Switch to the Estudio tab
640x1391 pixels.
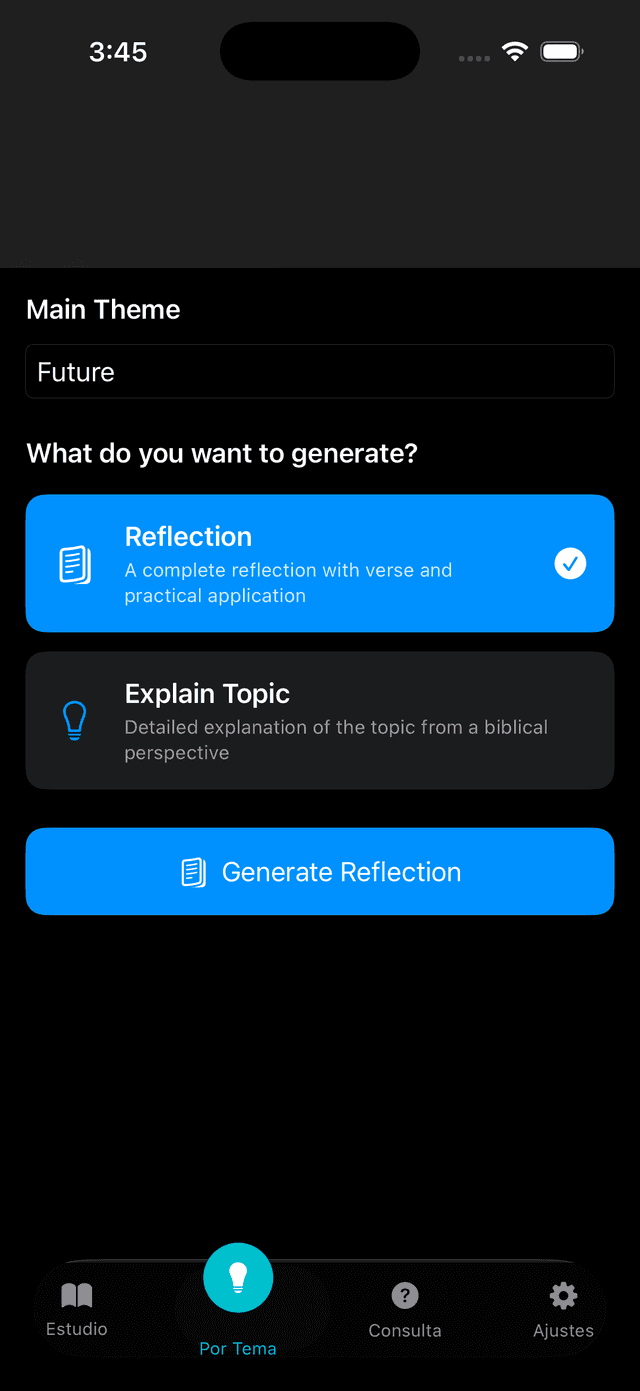pos(77,1308)
